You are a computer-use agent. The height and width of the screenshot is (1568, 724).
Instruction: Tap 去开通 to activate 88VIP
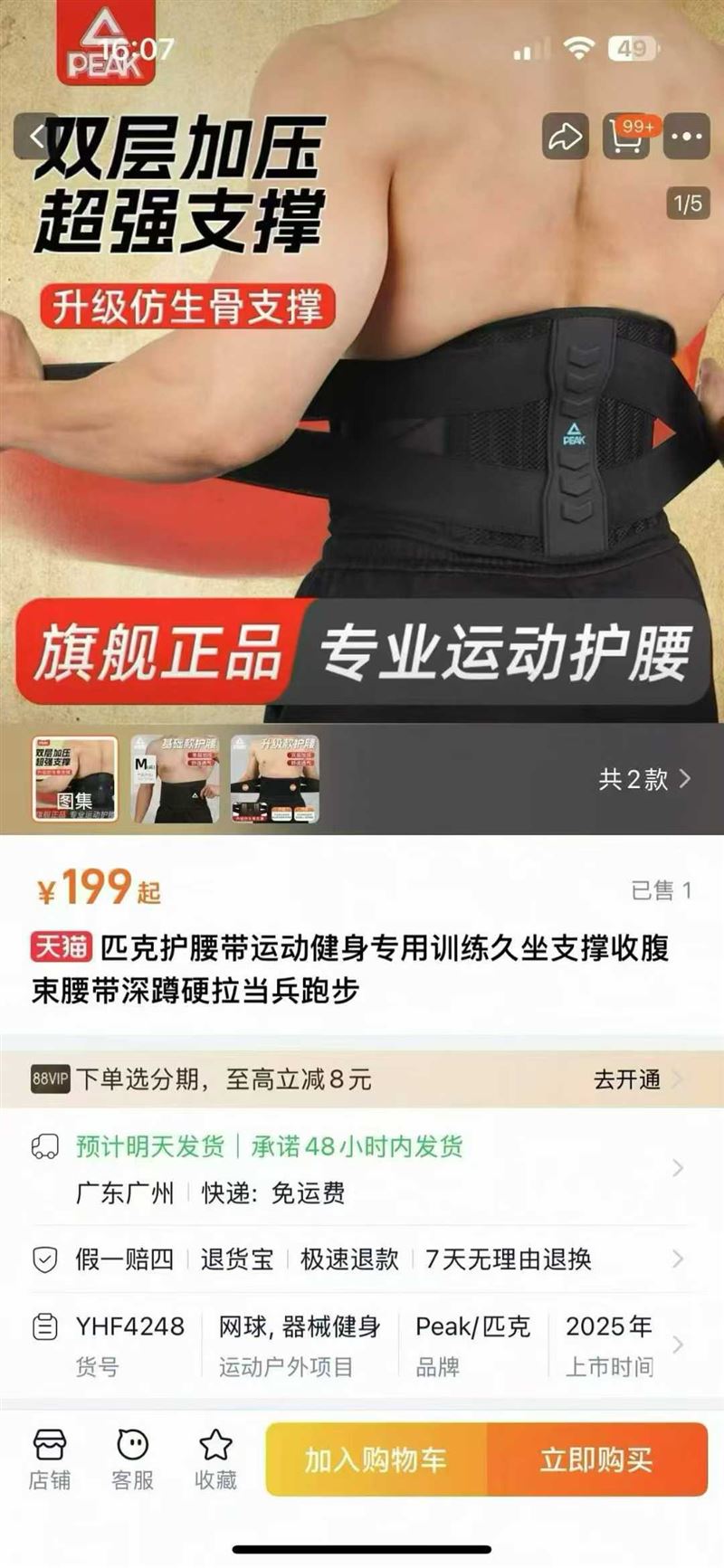(635, 1079)
